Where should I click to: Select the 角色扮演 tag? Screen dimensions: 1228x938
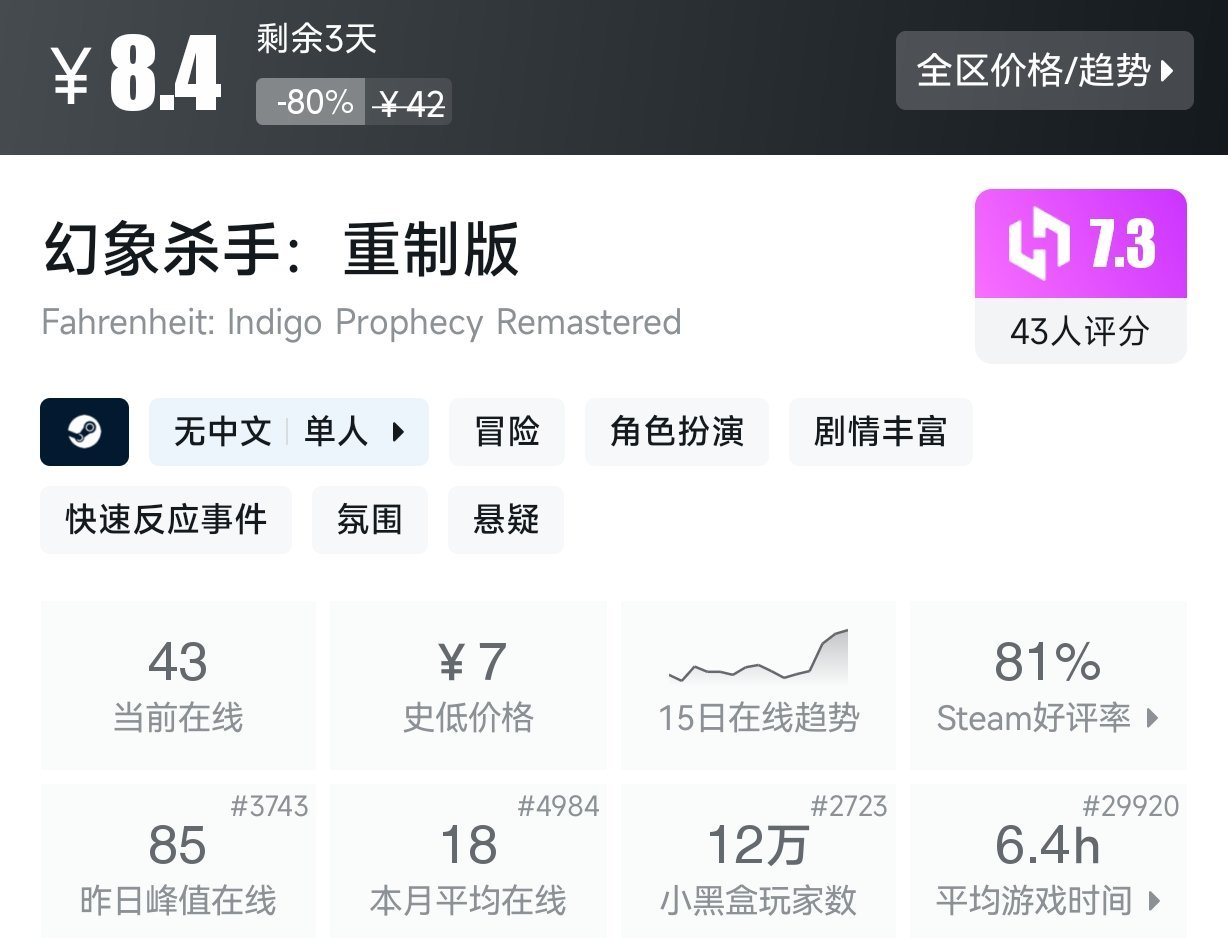pyautogui.click(x=677, y=432)
